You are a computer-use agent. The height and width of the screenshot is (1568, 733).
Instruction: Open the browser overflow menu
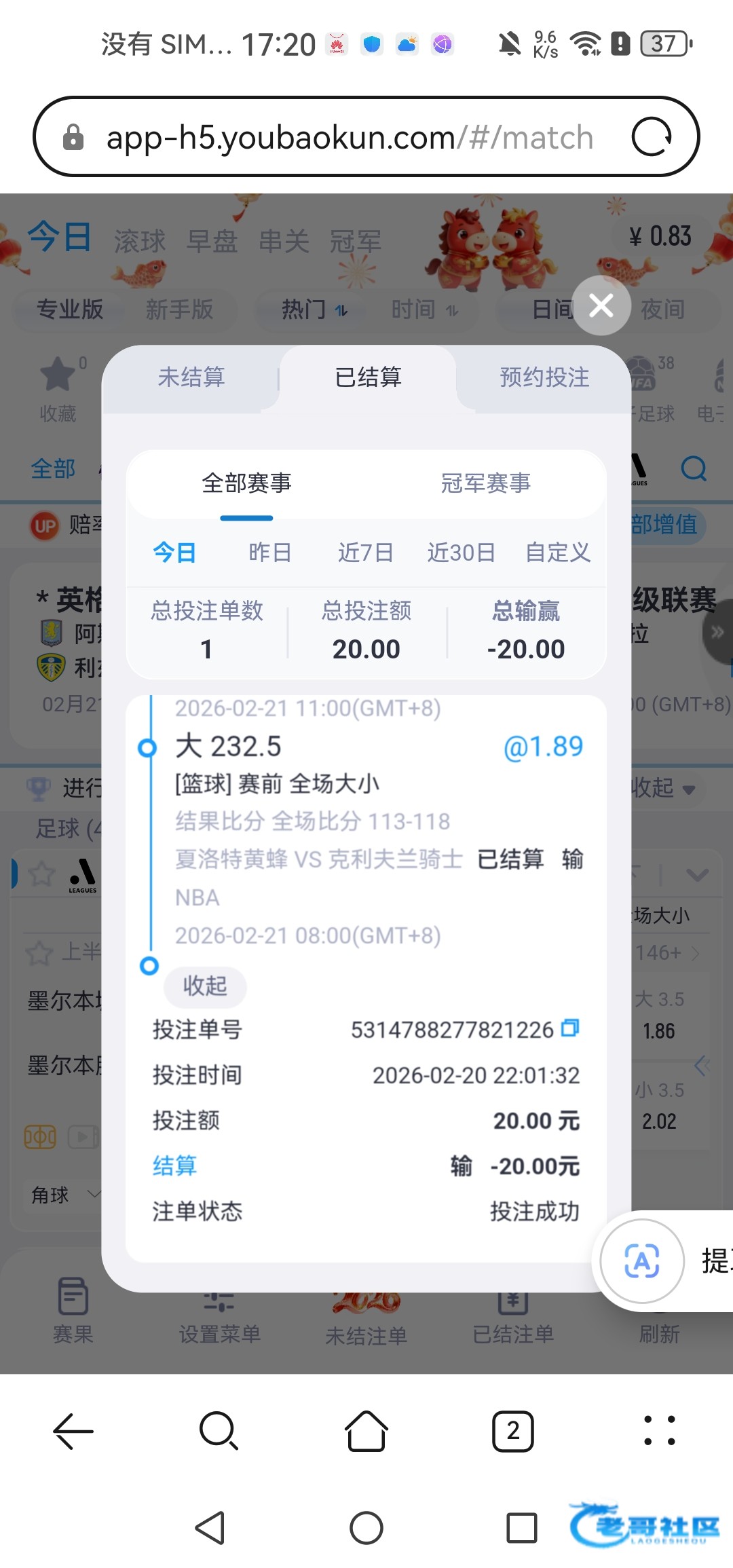[x=660, y=1431]
